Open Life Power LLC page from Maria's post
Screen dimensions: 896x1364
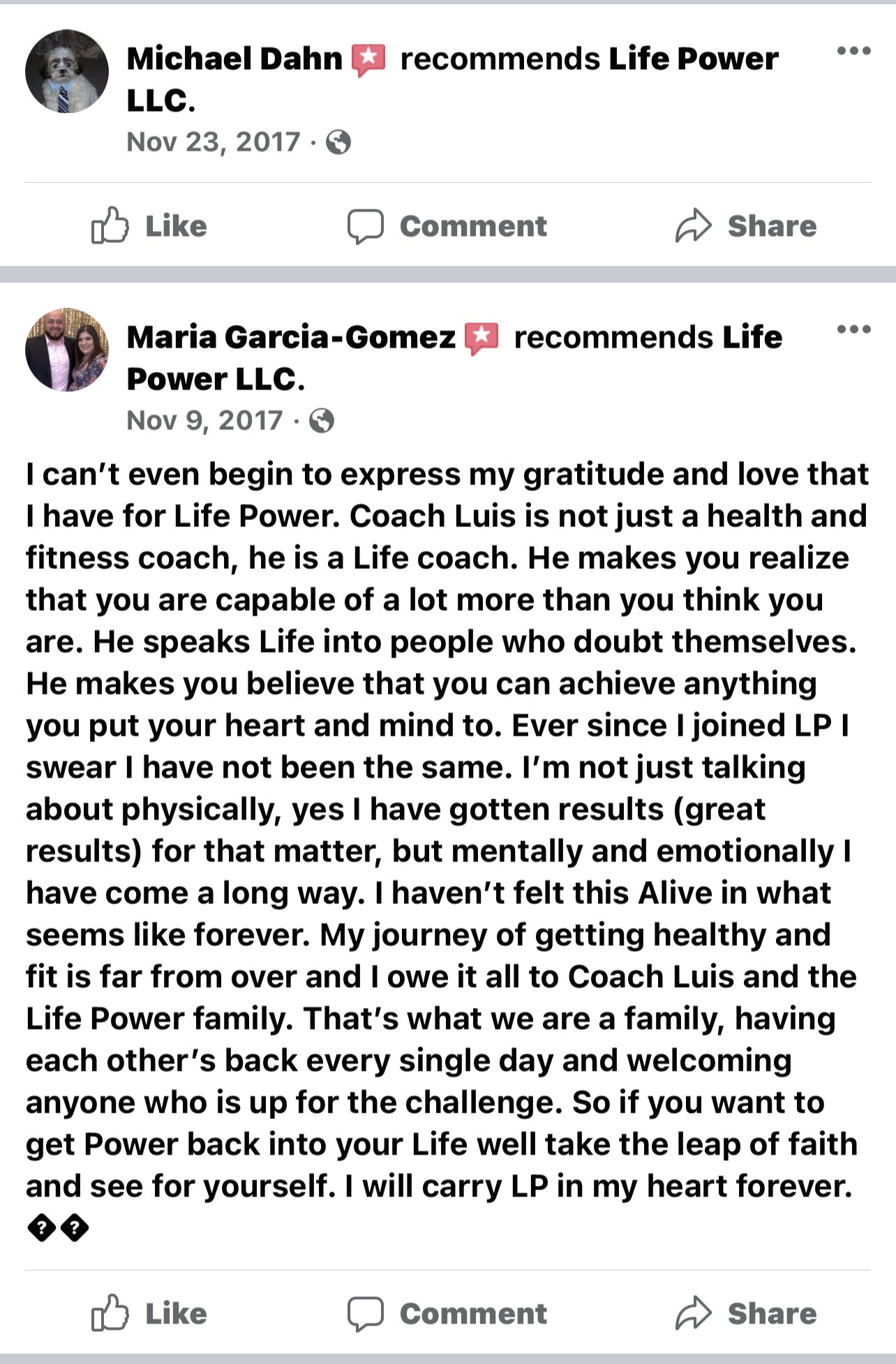pos(216,379)
